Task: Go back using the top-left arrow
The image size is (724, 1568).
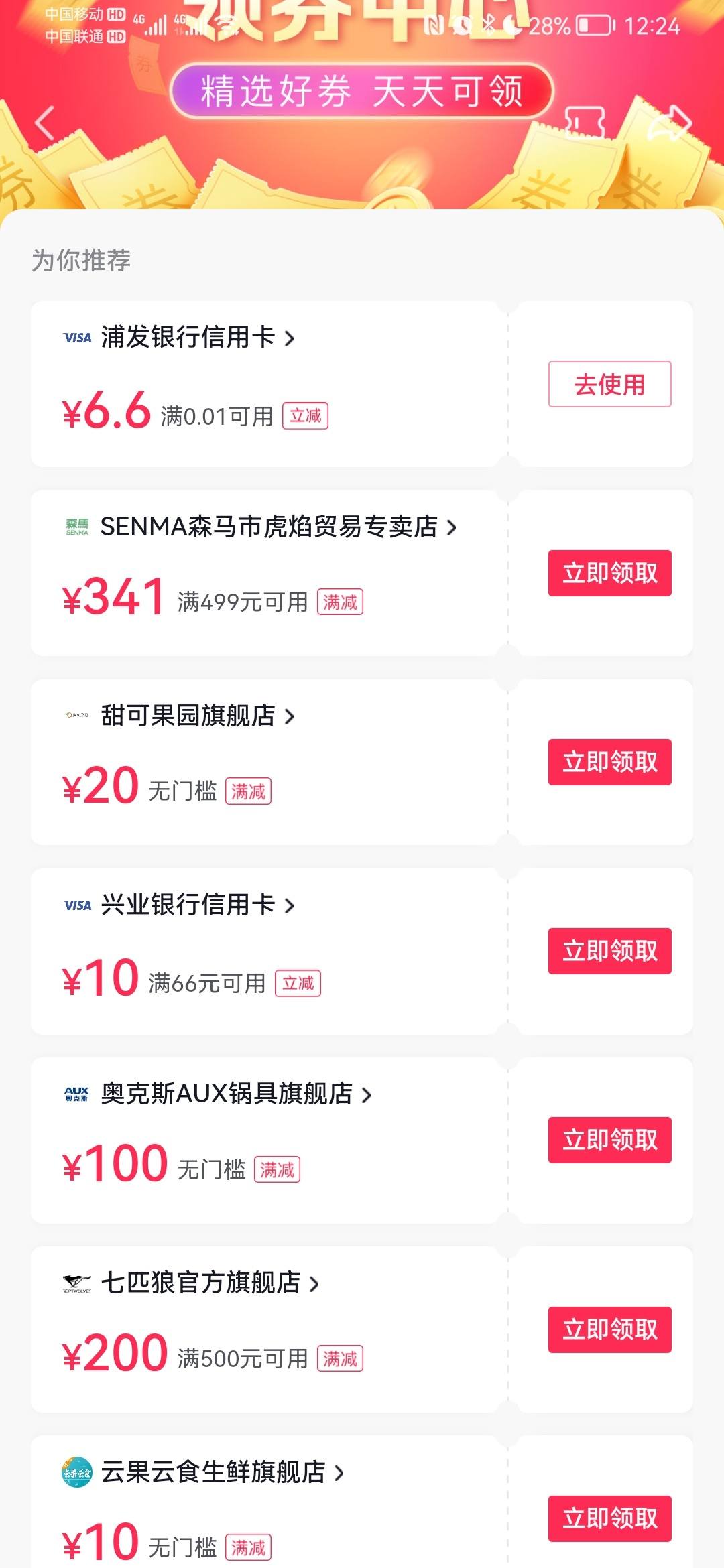Action: click(44, 123)
